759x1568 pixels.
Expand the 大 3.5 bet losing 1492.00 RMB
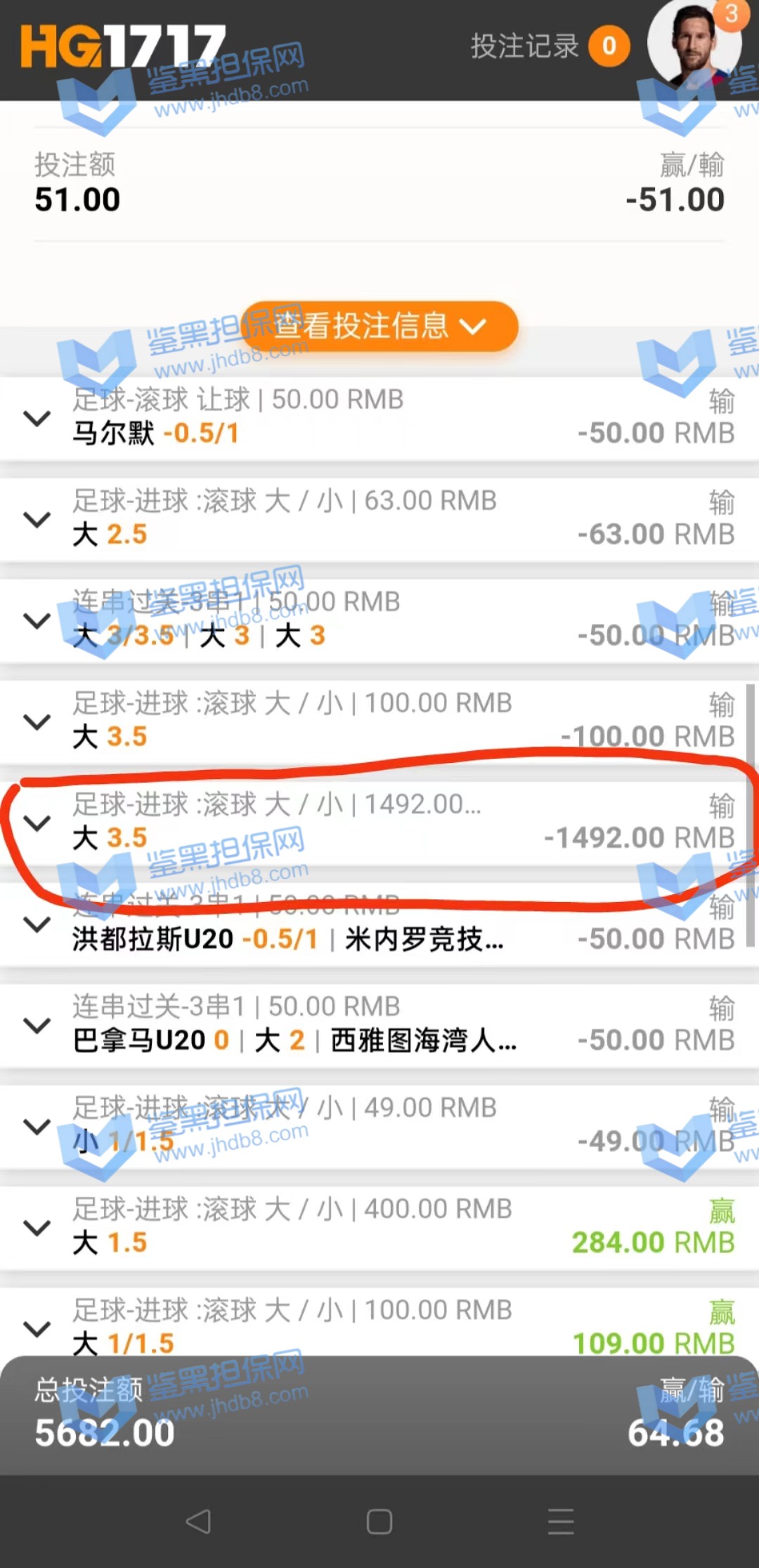[37, 823]
